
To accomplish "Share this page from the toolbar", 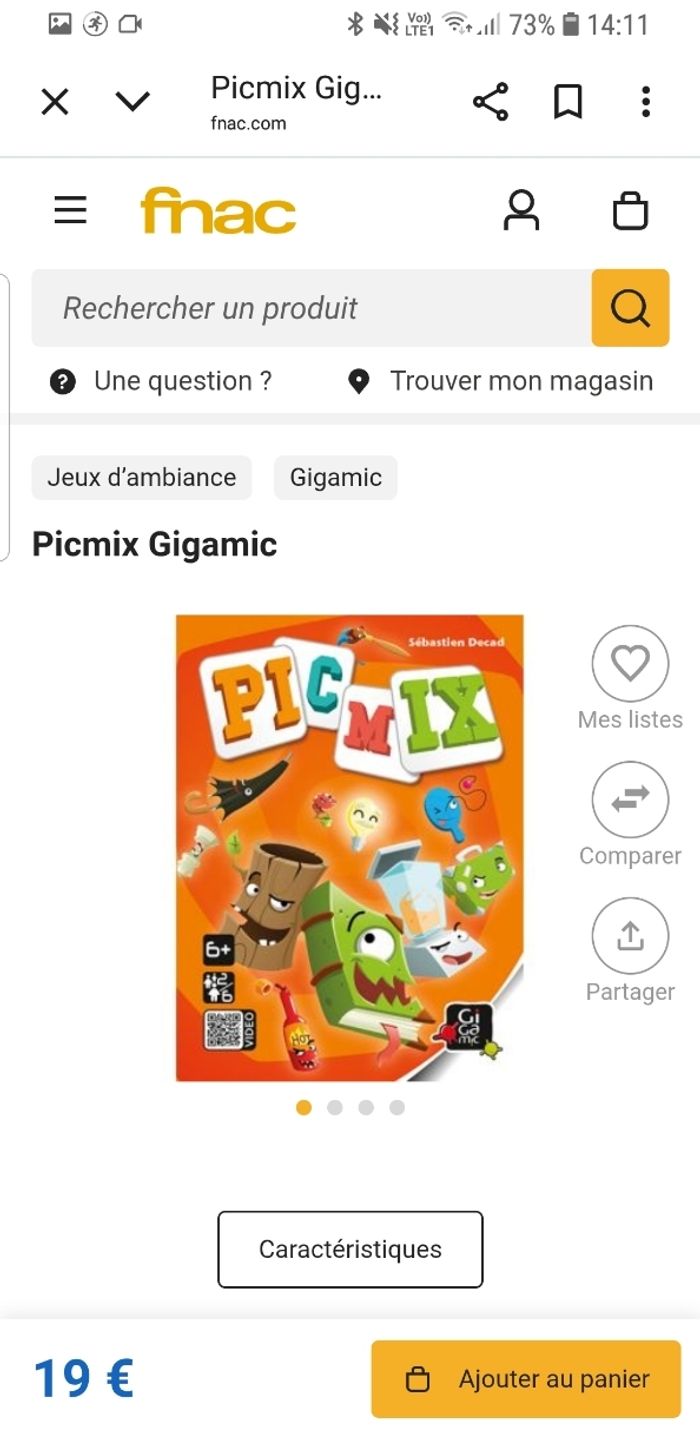I will point(490,102).
